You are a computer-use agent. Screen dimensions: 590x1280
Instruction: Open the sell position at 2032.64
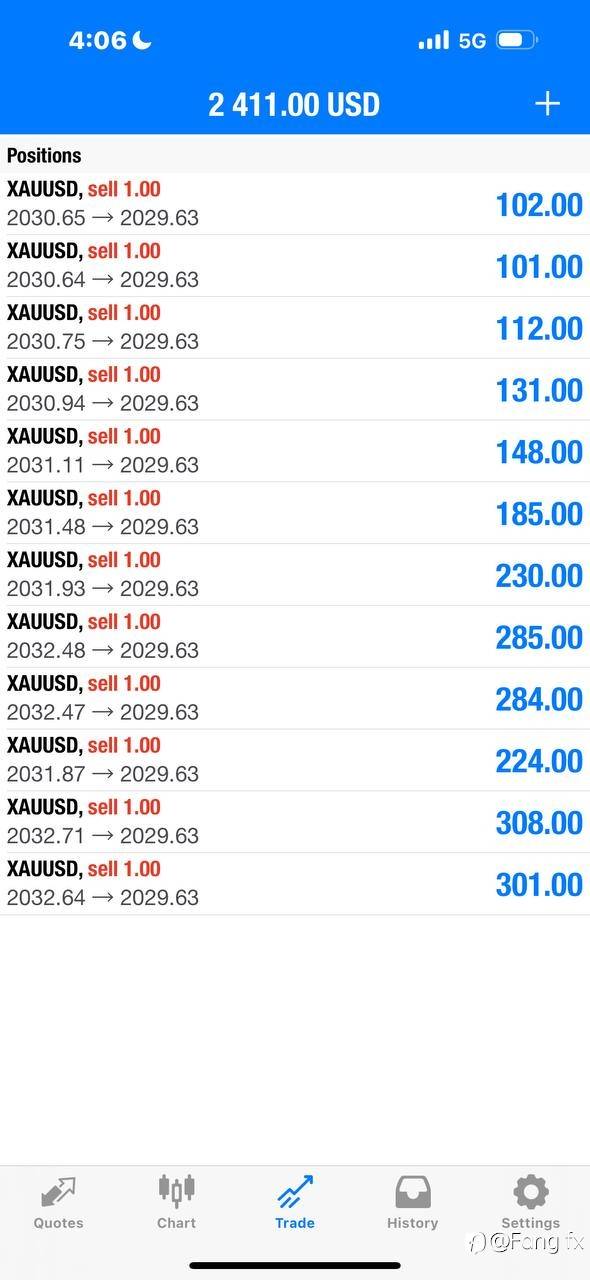click(x=295, y=886)
